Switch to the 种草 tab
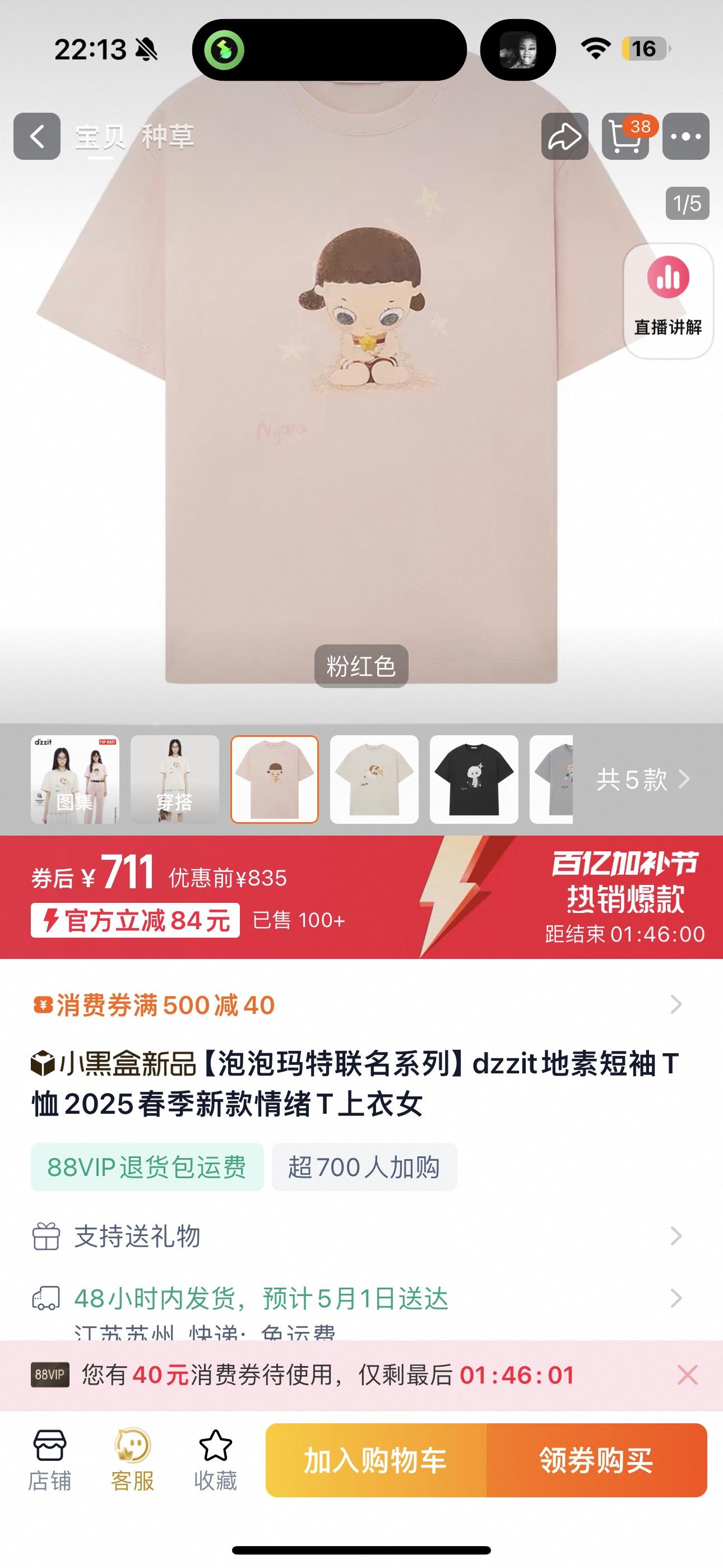Image resolution: width=723 pixels, height=1568 pixels. [168, 136]
